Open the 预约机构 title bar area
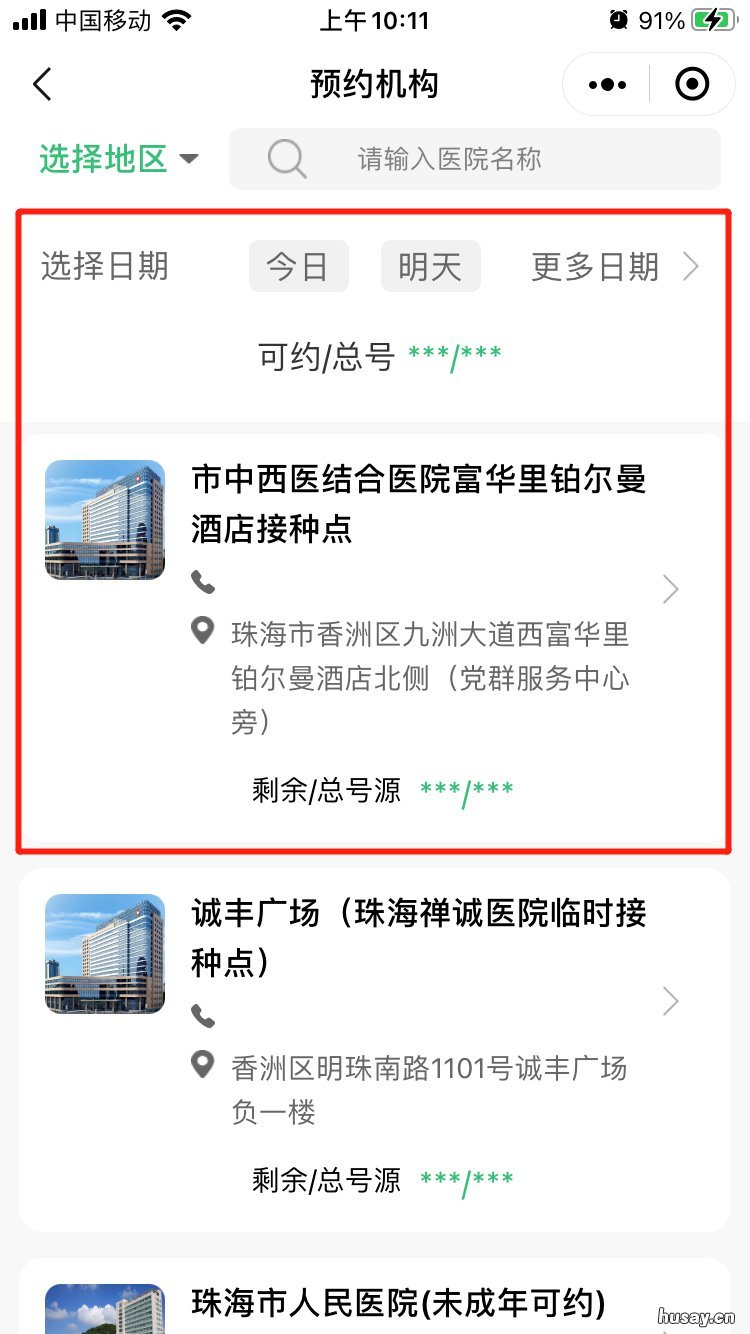The image size is (750, 1334). pos(375,84)
